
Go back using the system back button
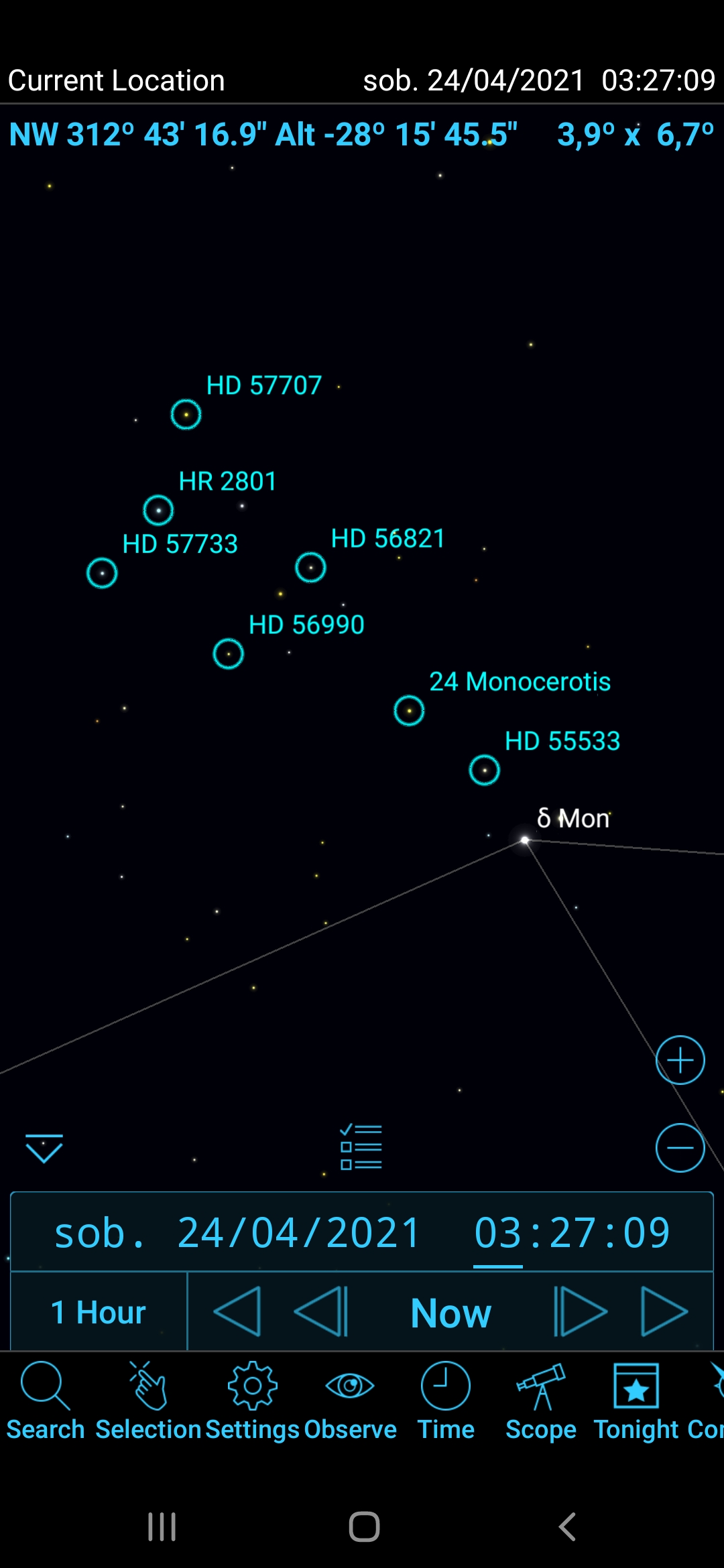coord(567,1527)
